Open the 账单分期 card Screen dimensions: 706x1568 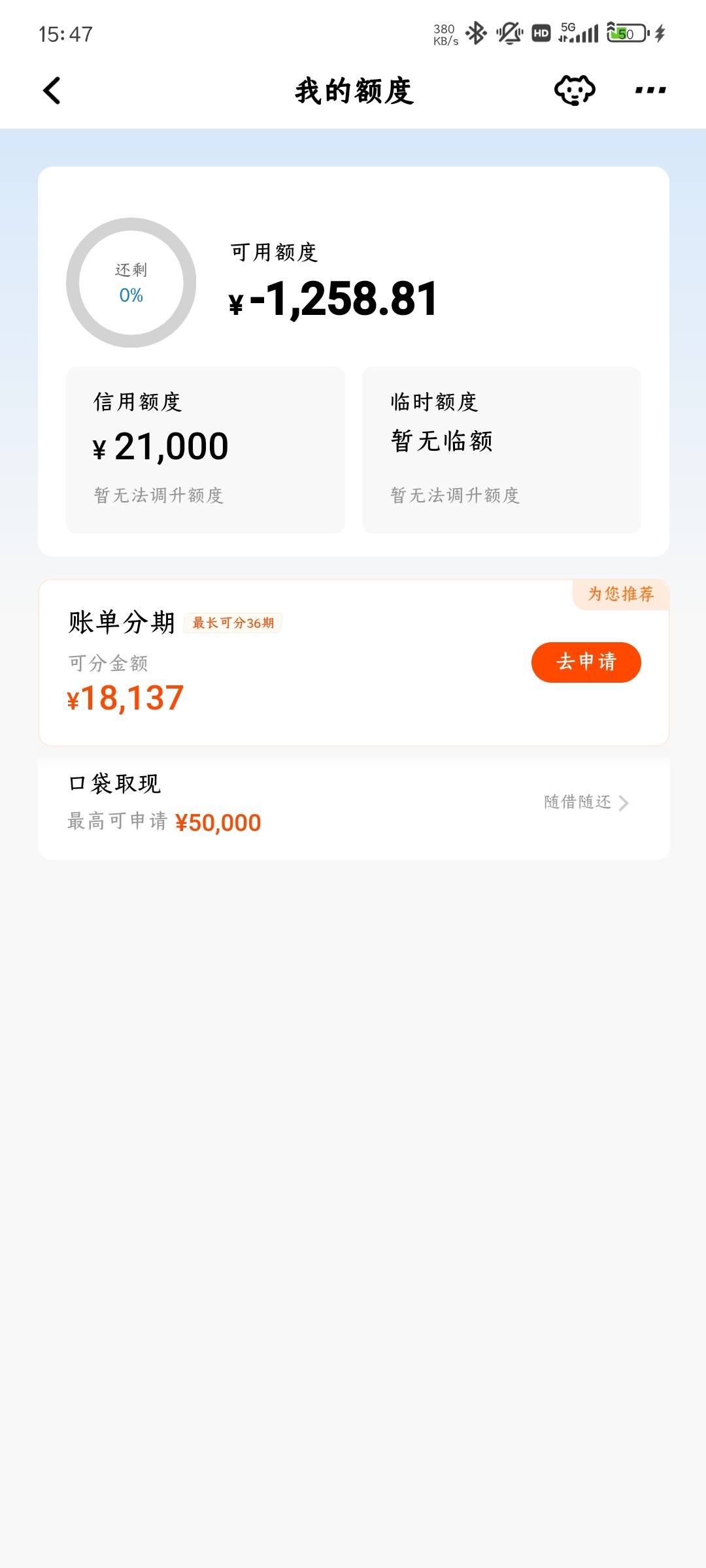point(354,662)
